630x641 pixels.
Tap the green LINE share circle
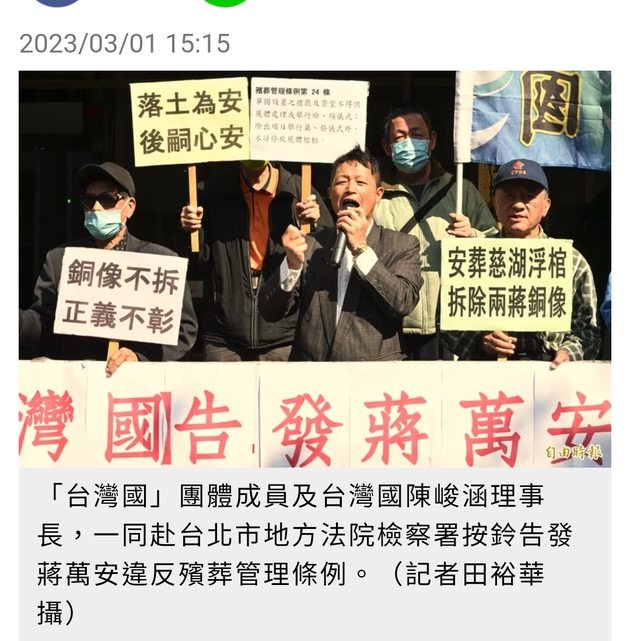tap(226, 2)
